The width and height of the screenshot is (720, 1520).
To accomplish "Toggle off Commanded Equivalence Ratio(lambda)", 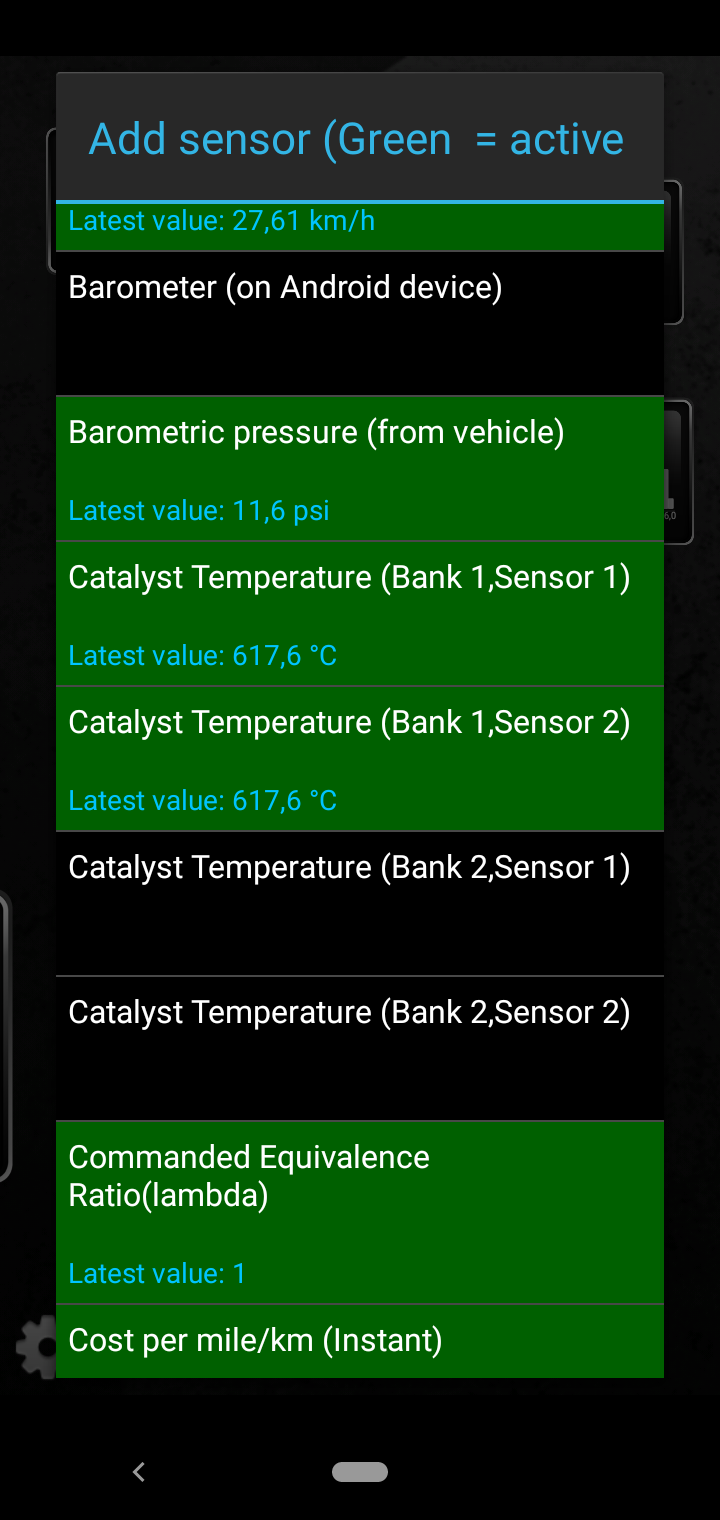I will (360, 1210).
